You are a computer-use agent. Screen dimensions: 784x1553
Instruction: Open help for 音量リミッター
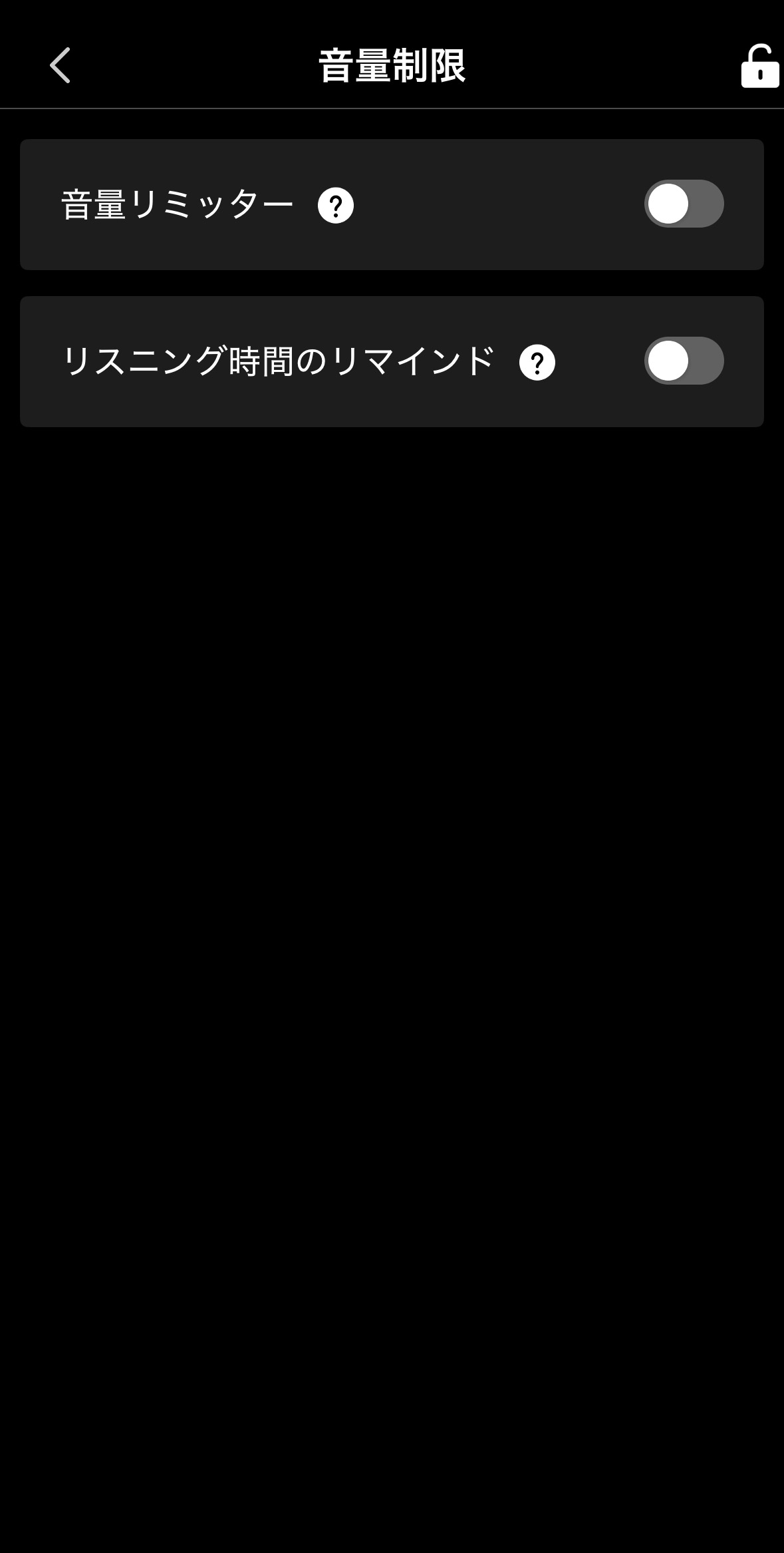[x=336, y=206]
